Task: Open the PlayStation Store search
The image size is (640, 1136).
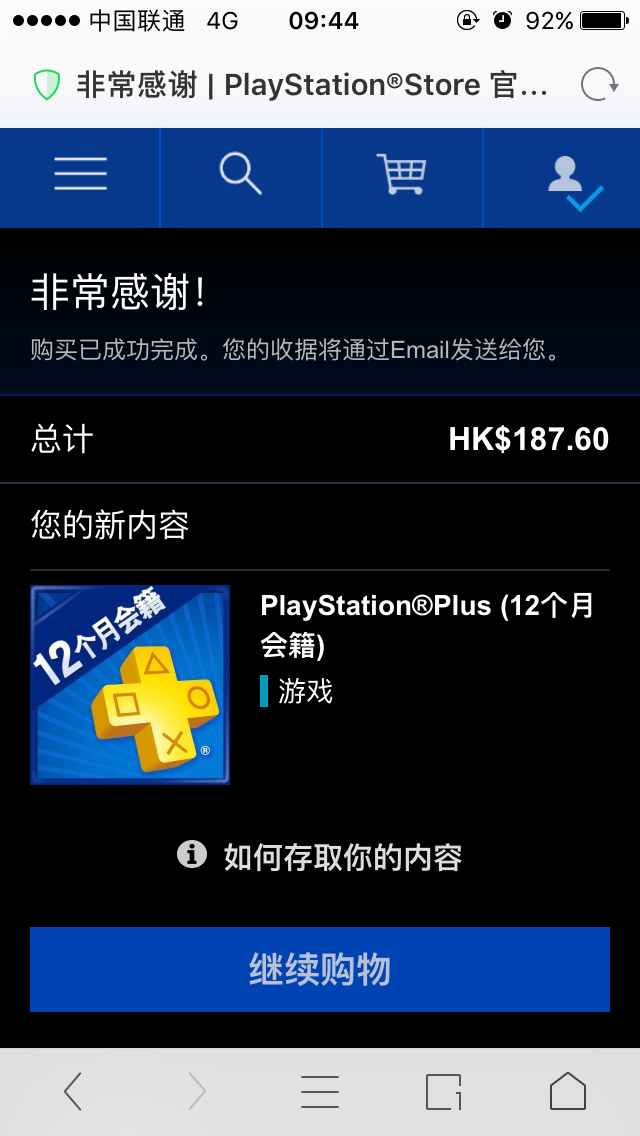Action: pyautogui.click(x=241, y=177)
